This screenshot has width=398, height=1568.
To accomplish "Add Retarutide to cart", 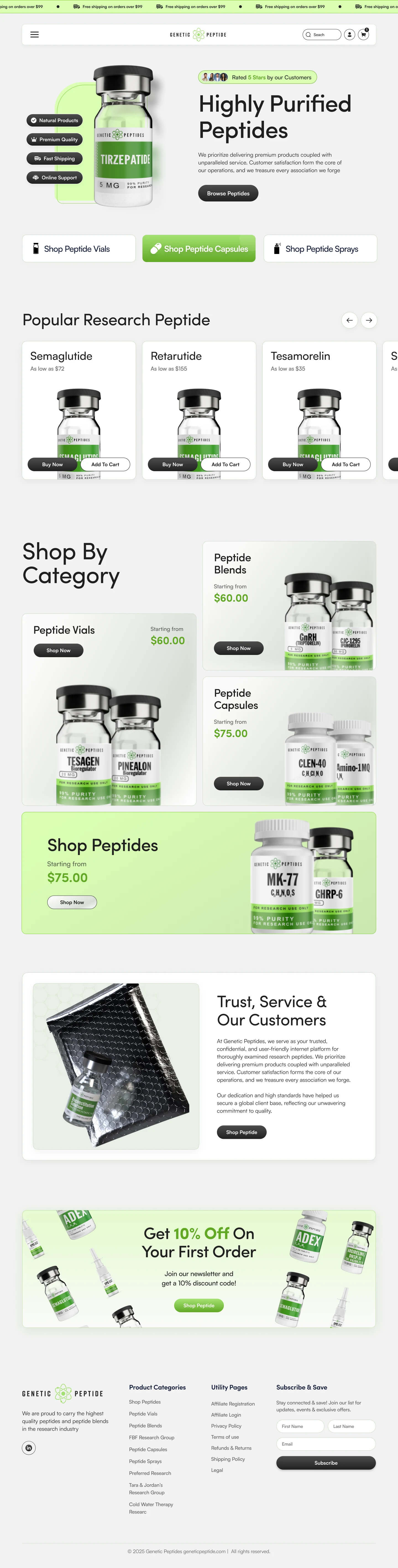I will (225, 465).
